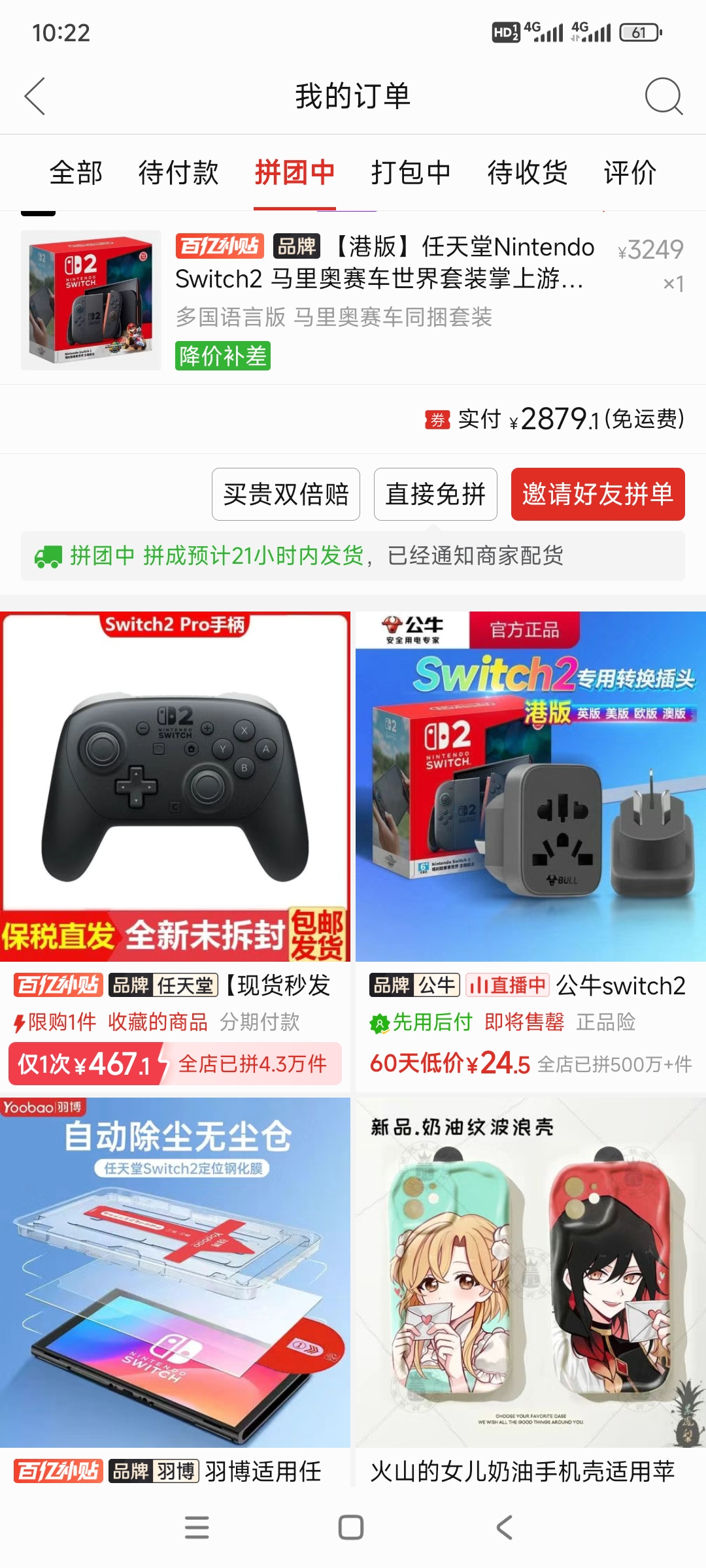The height and width of the screenshot is (1568, 706).
Task: Switch to the 打包中 tab
Action: [411, 173]
